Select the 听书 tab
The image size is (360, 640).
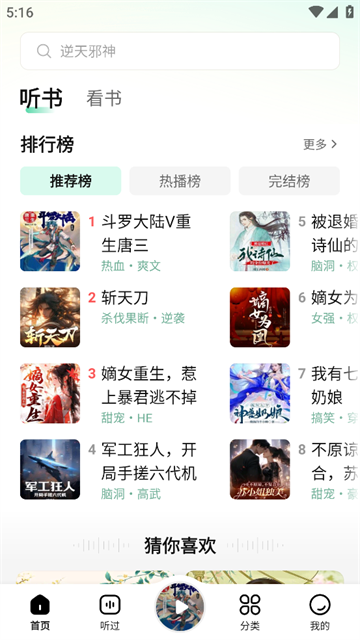41,98
